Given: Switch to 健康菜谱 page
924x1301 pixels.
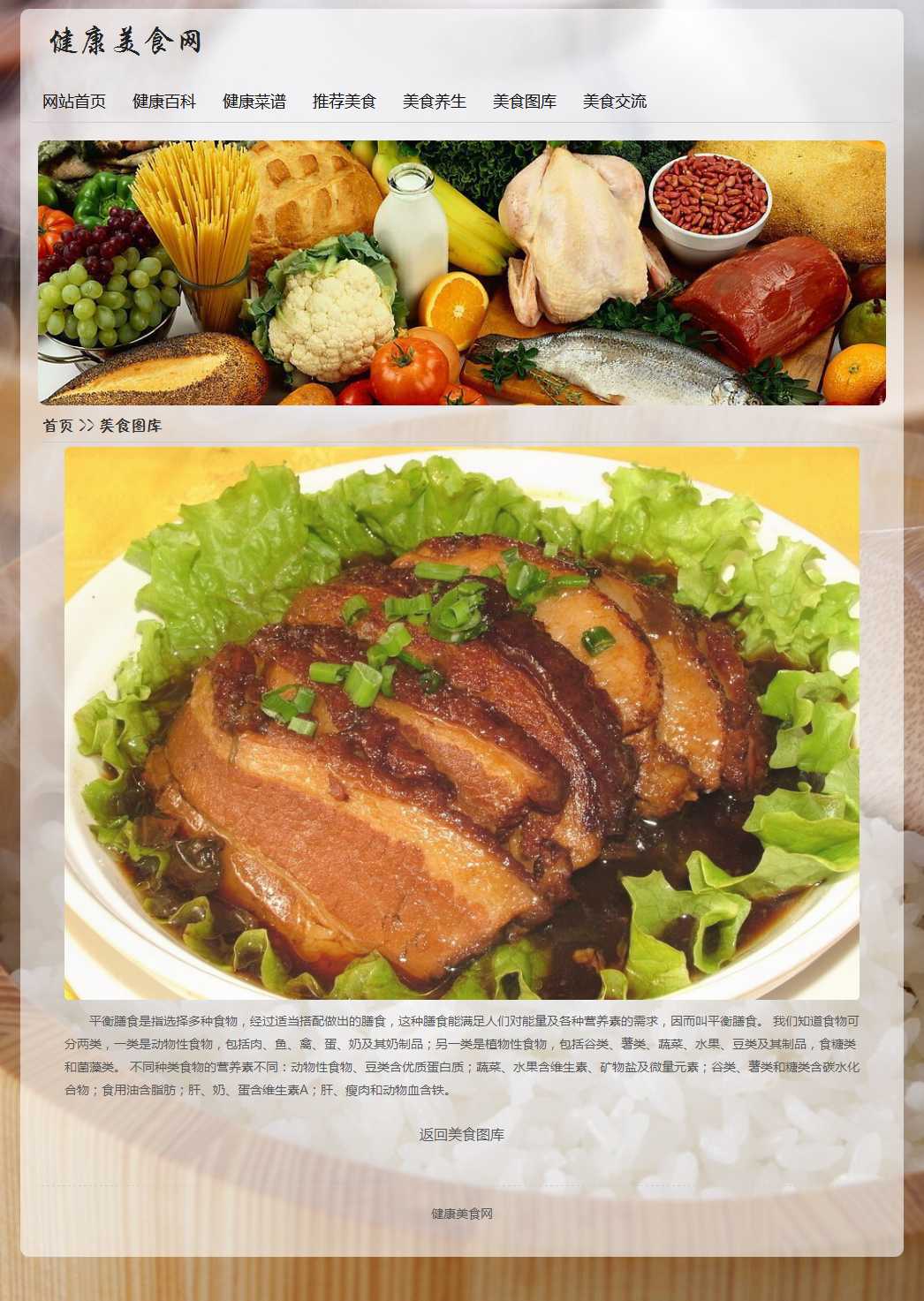Looking at the screenshot, I should coord(254,102).
